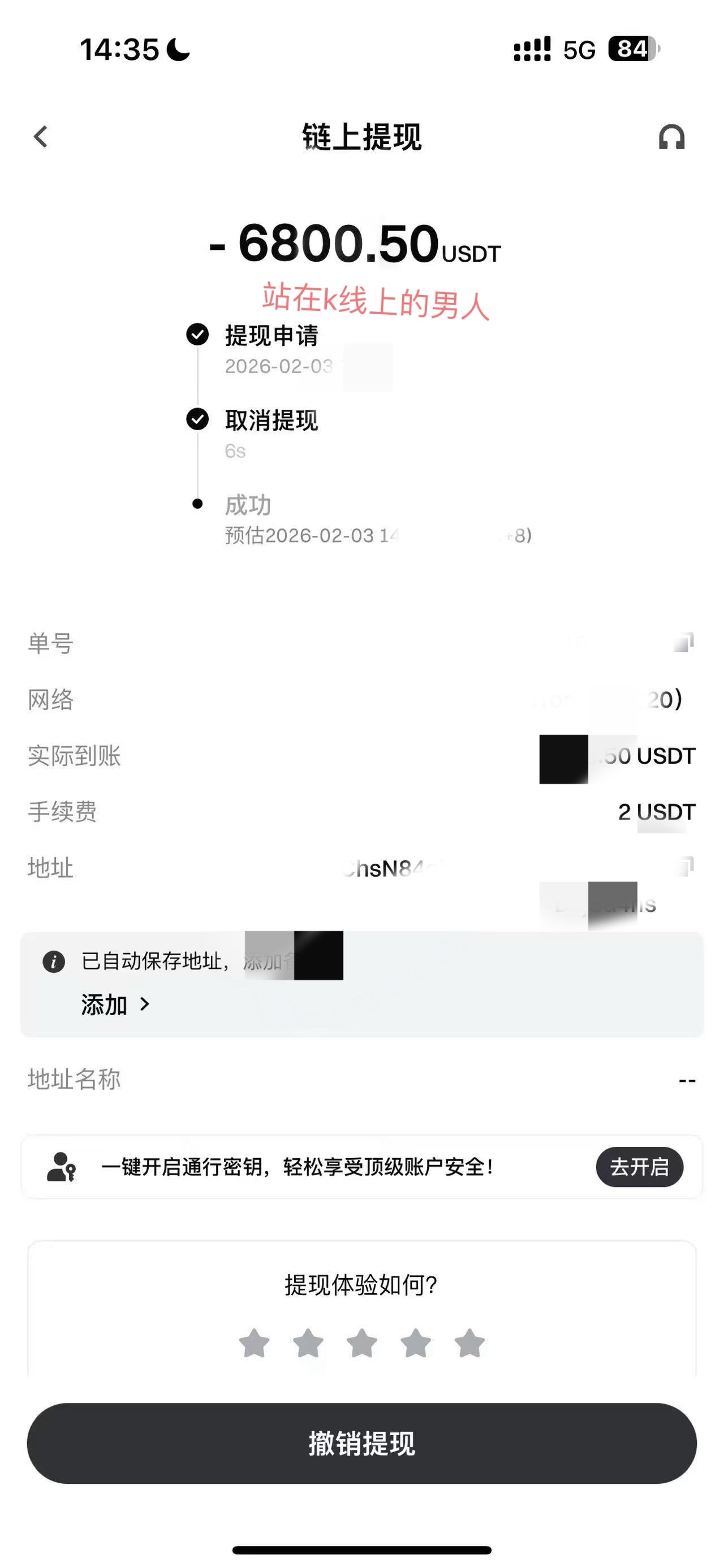Click the checkmark on the 取消提现 step
The width and height of the screenshot is (724, 1568).
196,420
